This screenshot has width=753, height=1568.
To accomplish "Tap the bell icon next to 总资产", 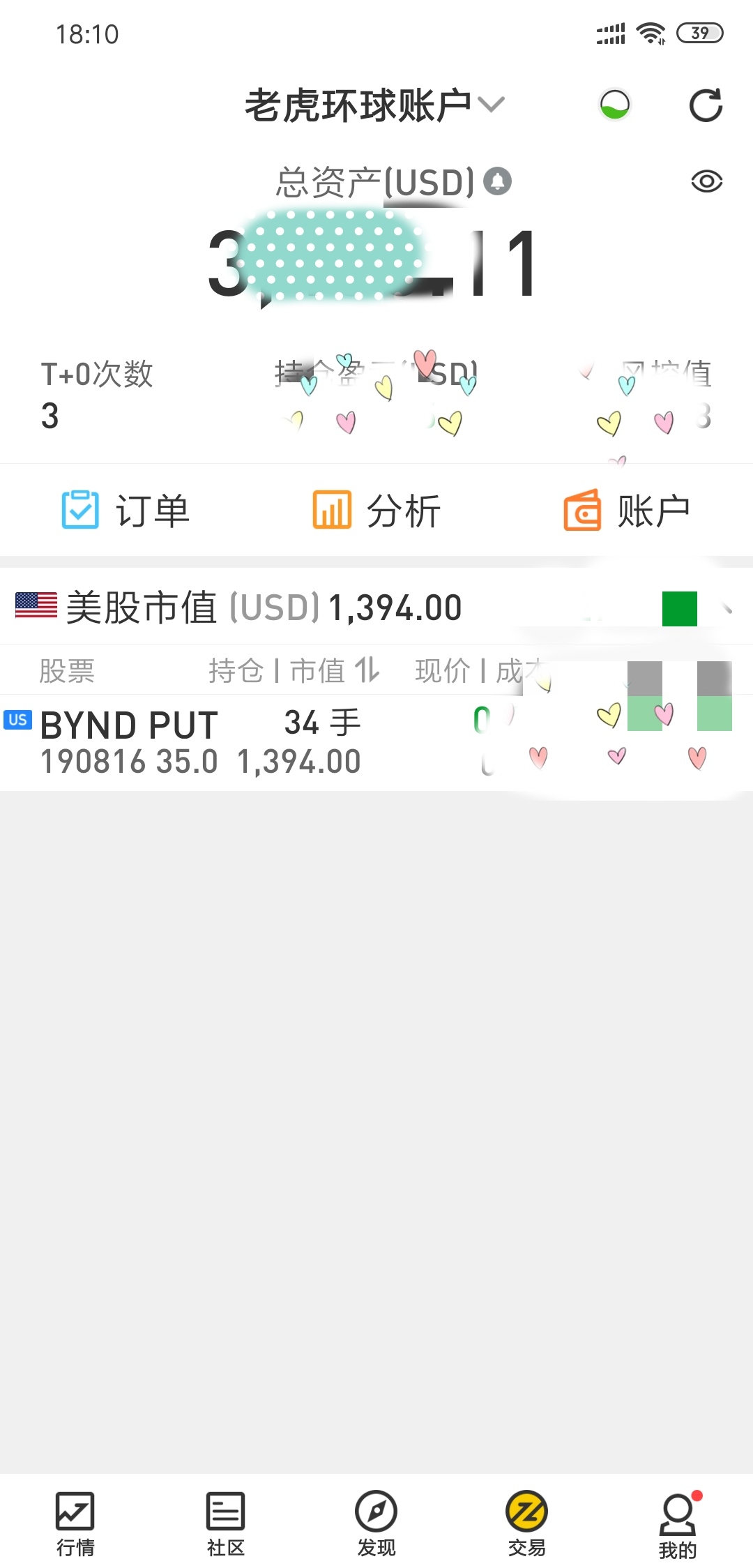I will 498,181.
